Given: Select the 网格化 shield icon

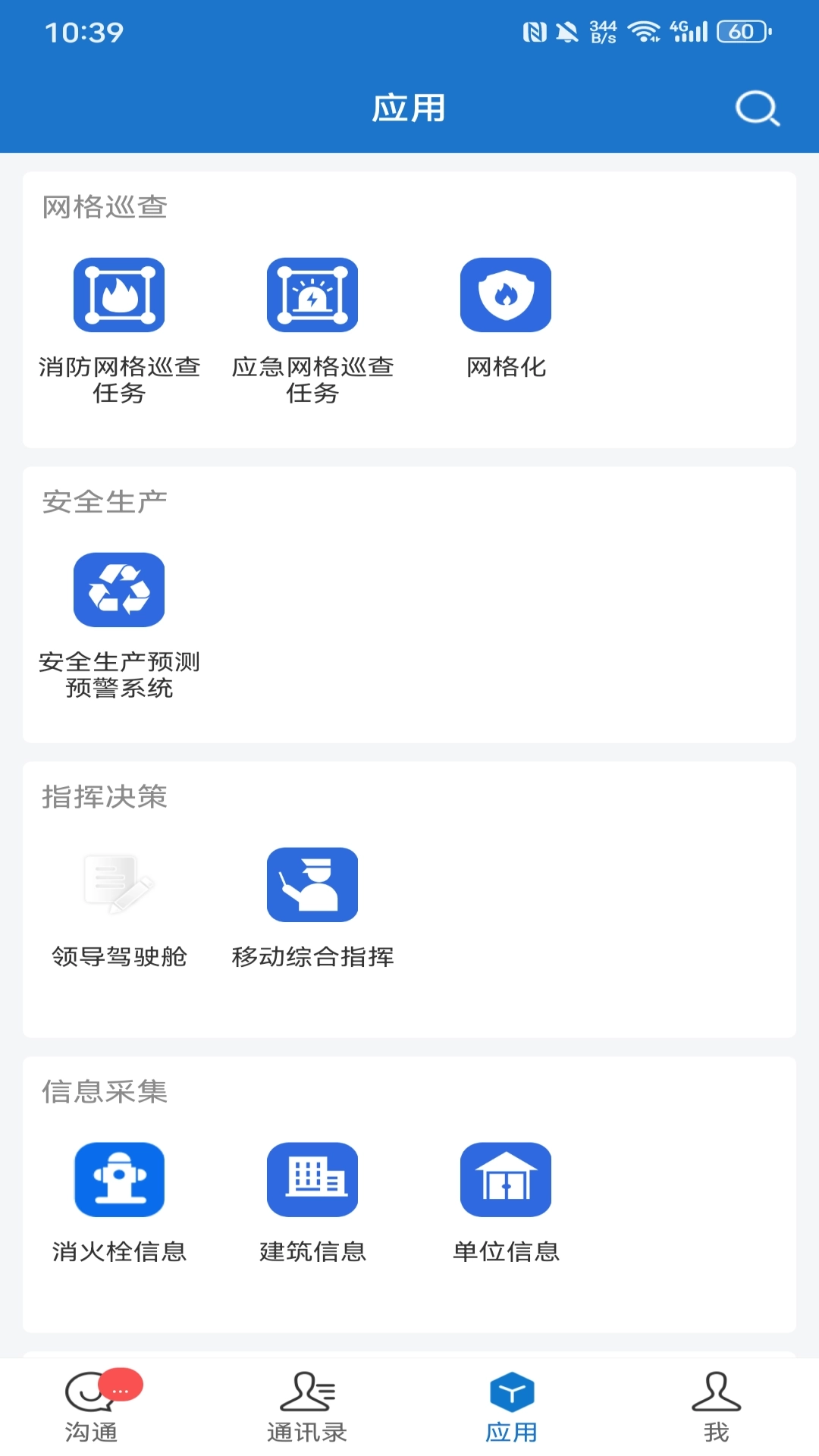Looking at the screenshot, I should (x=506, y=296).
